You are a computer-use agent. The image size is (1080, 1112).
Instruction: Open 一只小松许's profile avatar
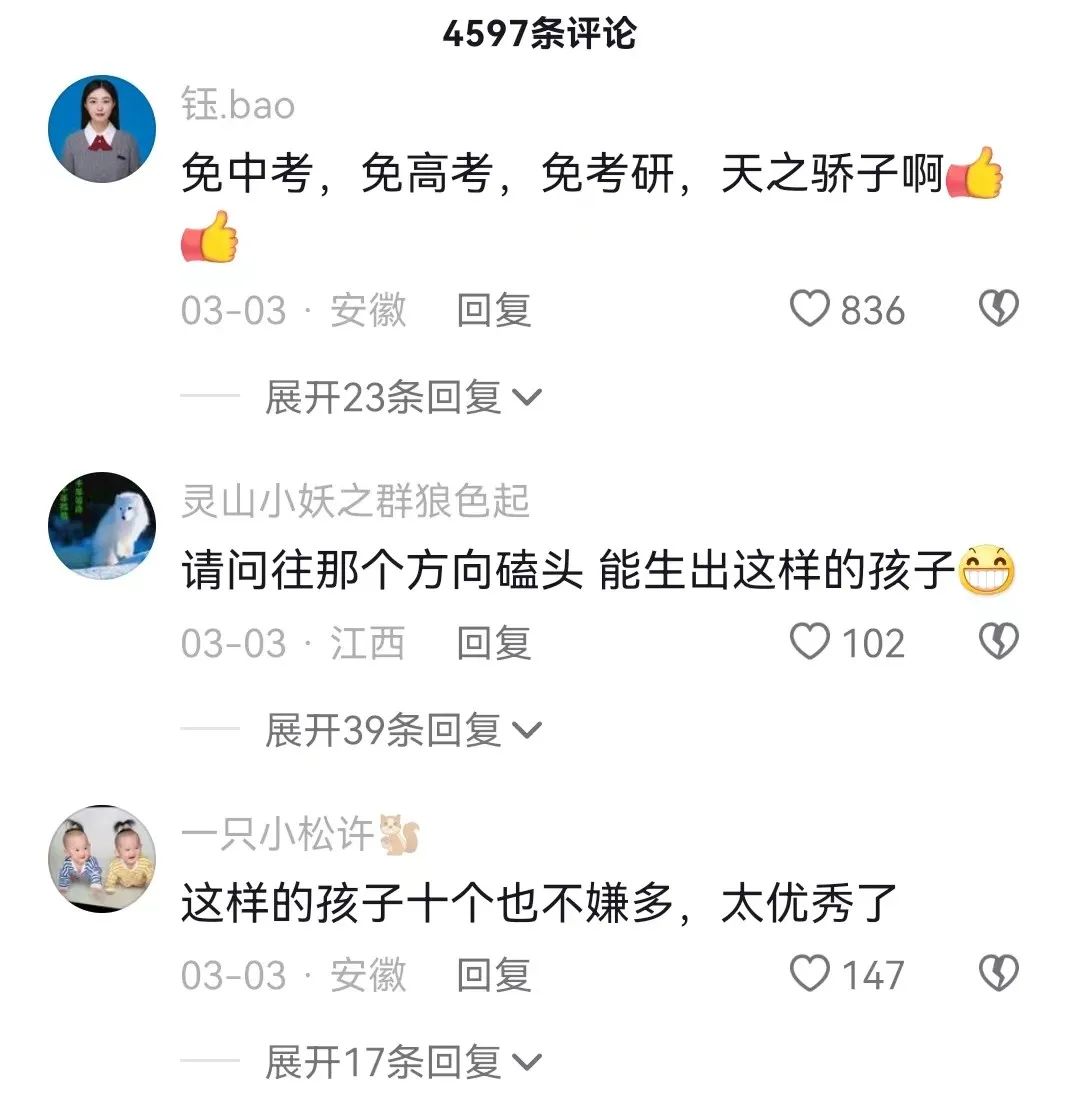(102, 858)
